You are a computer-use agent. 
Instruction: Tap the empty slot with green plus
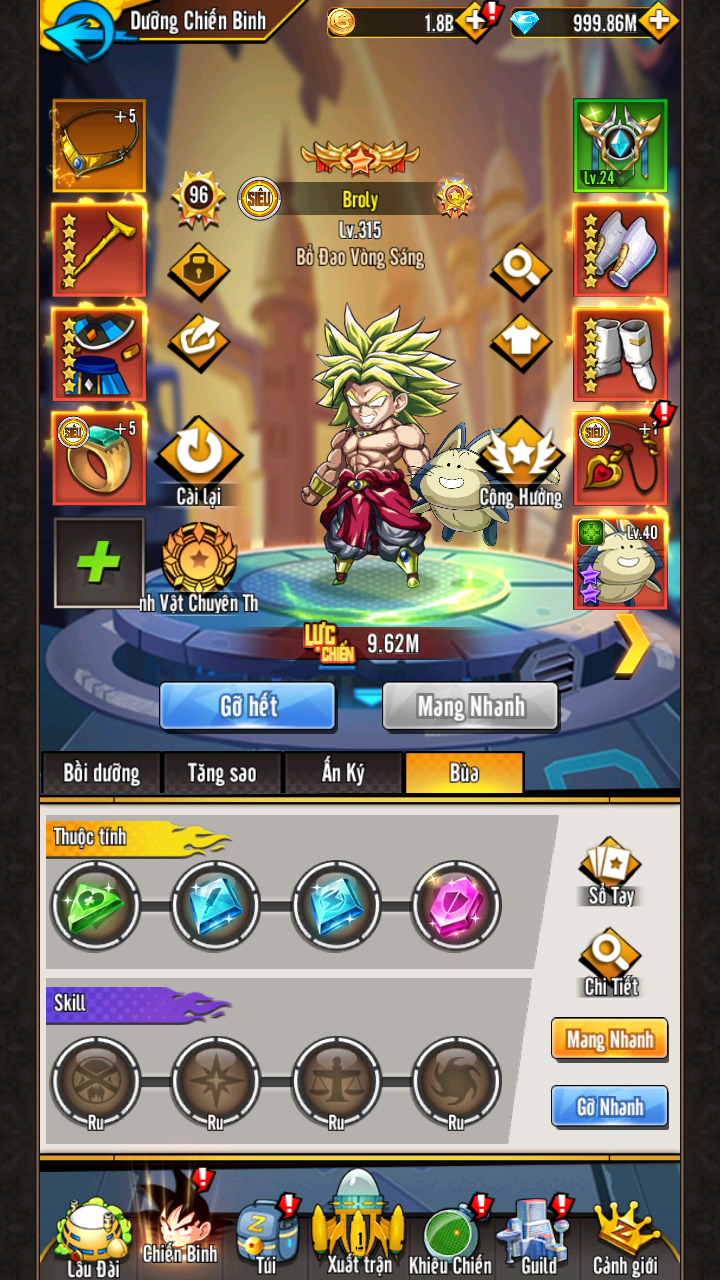click(x=99, y=563)
